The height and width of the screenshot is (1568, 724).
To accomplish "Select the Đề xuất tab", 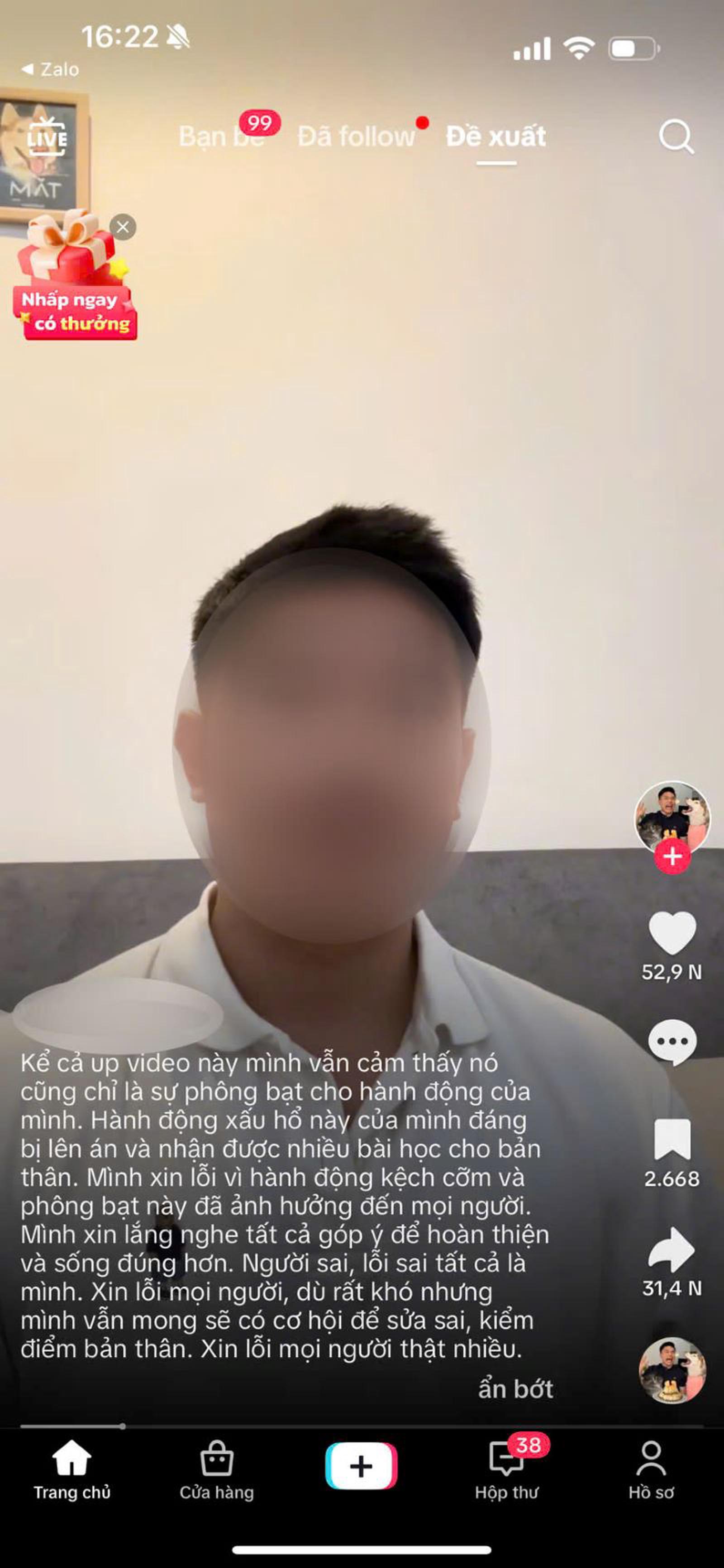I will tap(495, 136).
